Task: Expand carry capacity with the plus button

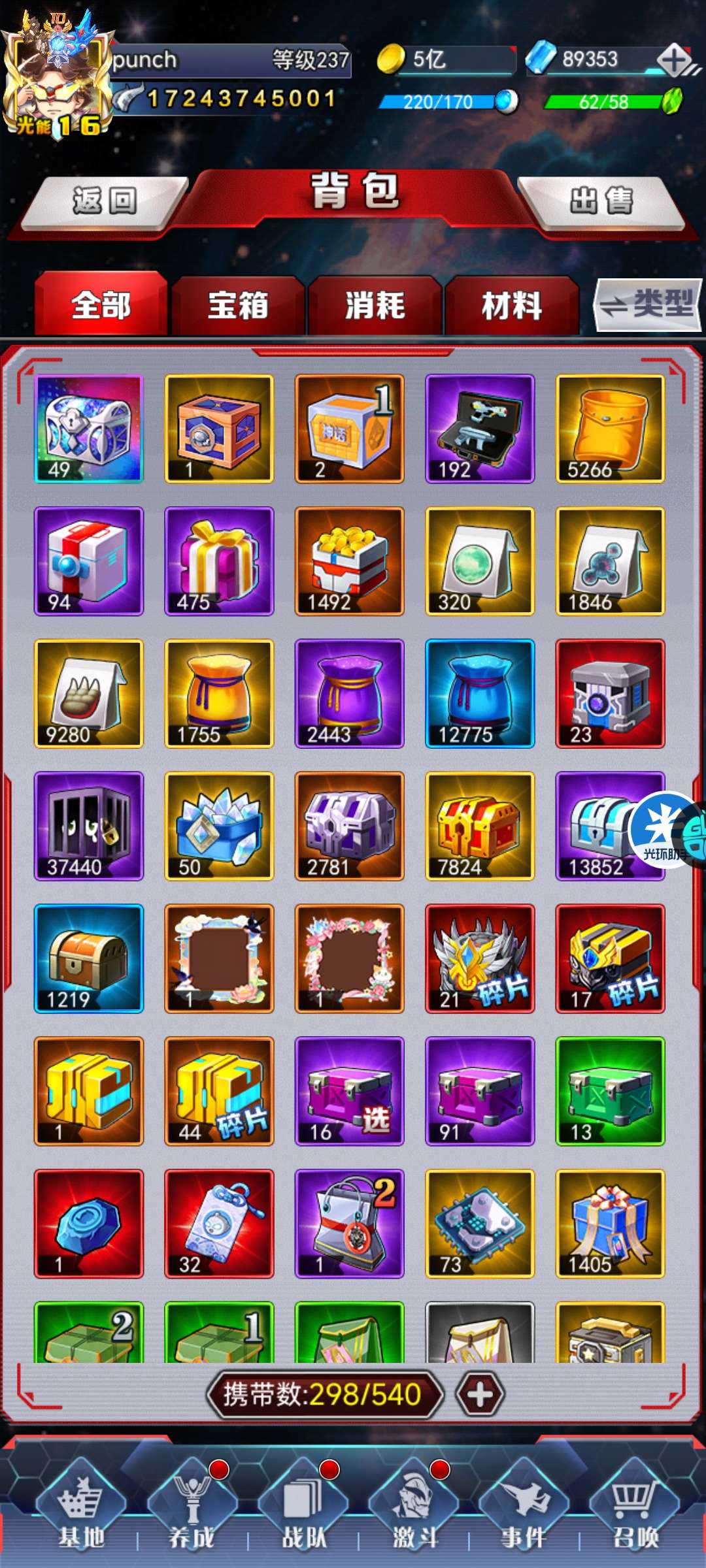Action: coord(480,1394)
